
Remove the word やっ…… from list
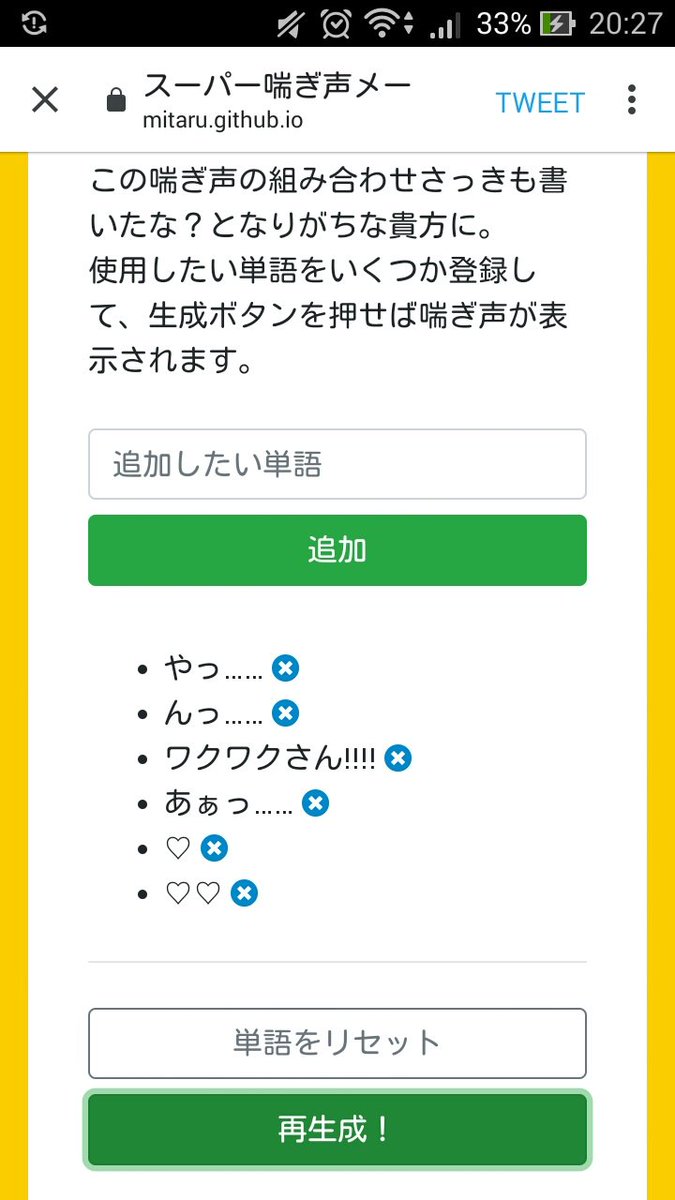pyautogui.click(x=286, y=669)
